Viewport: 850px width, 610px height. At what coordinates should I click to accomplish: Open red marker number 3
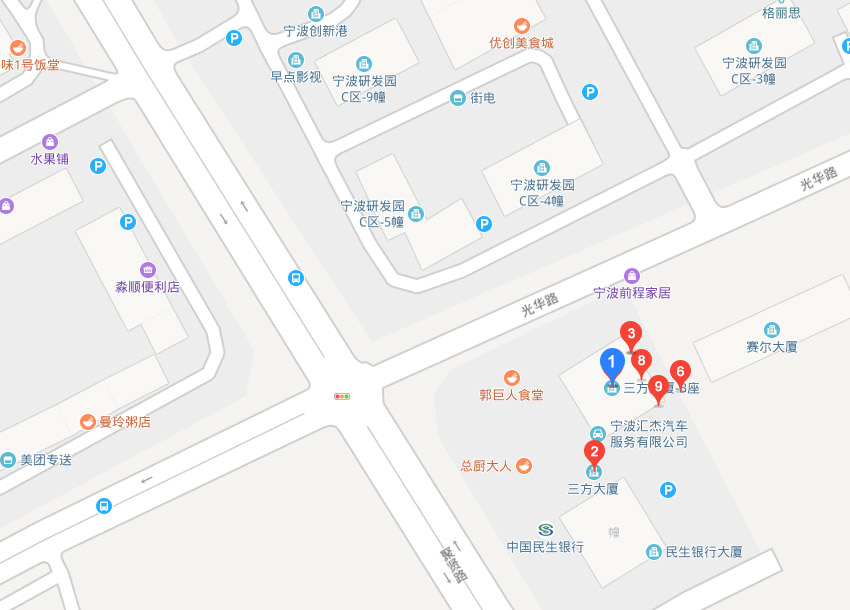[631, 334]
